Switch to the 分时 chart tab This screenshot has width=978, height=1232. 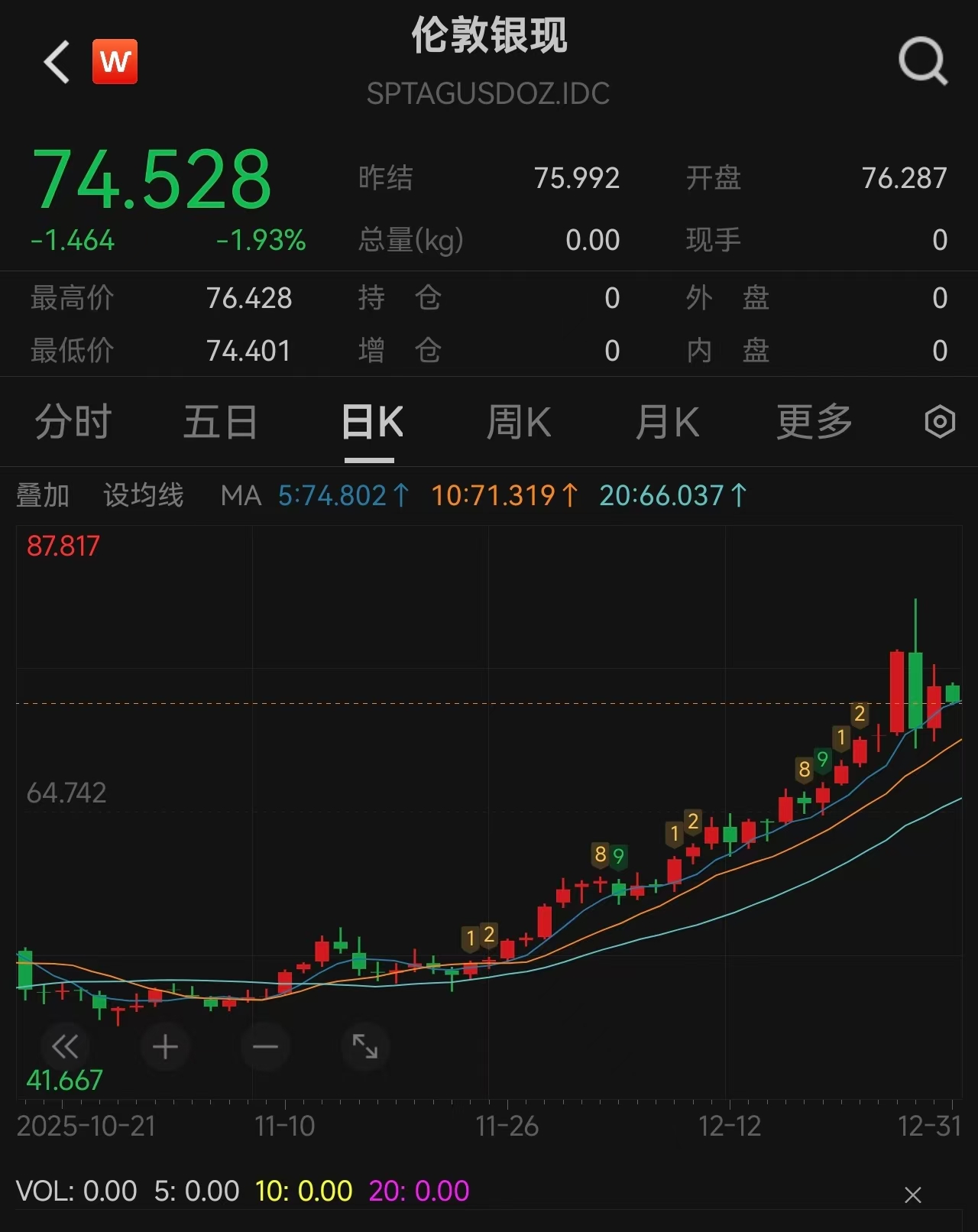(x=73, y=422)
